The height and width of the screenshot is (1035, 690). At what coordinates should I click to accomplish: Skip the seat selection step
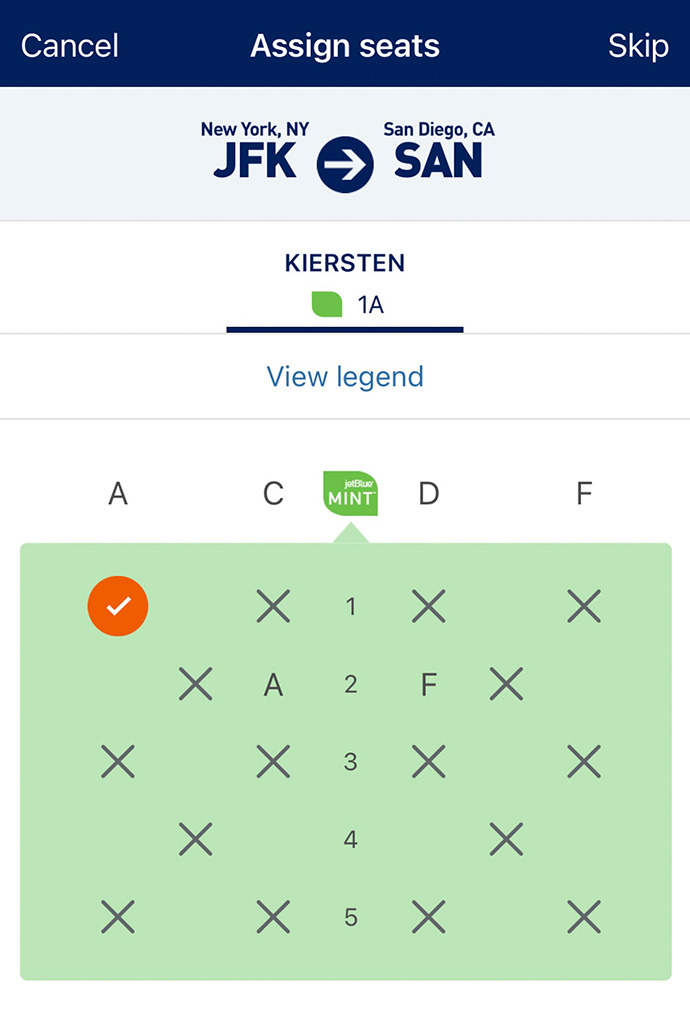pos(638,46)
